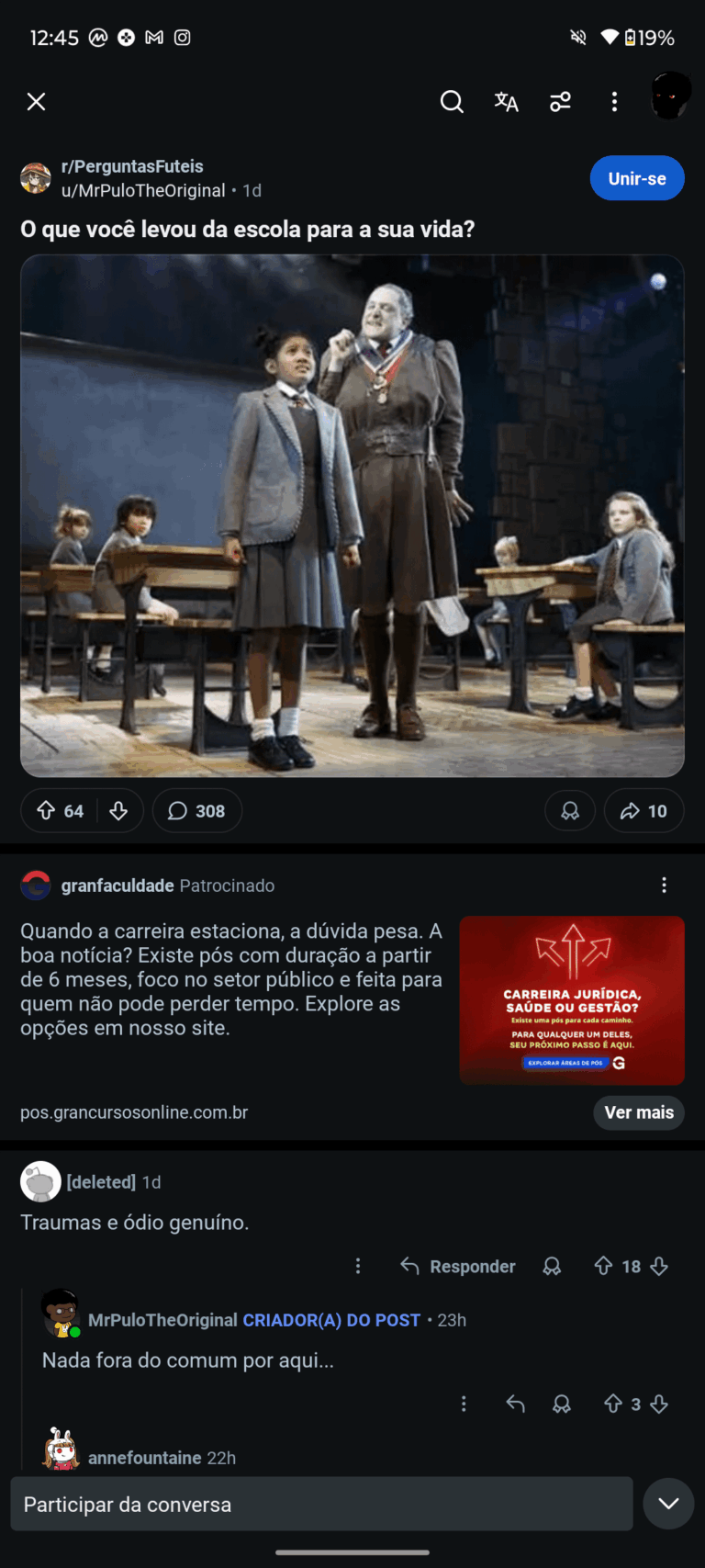The image size is (705, 1568).
Task: Open the 308 comments button
Action: 196,811
